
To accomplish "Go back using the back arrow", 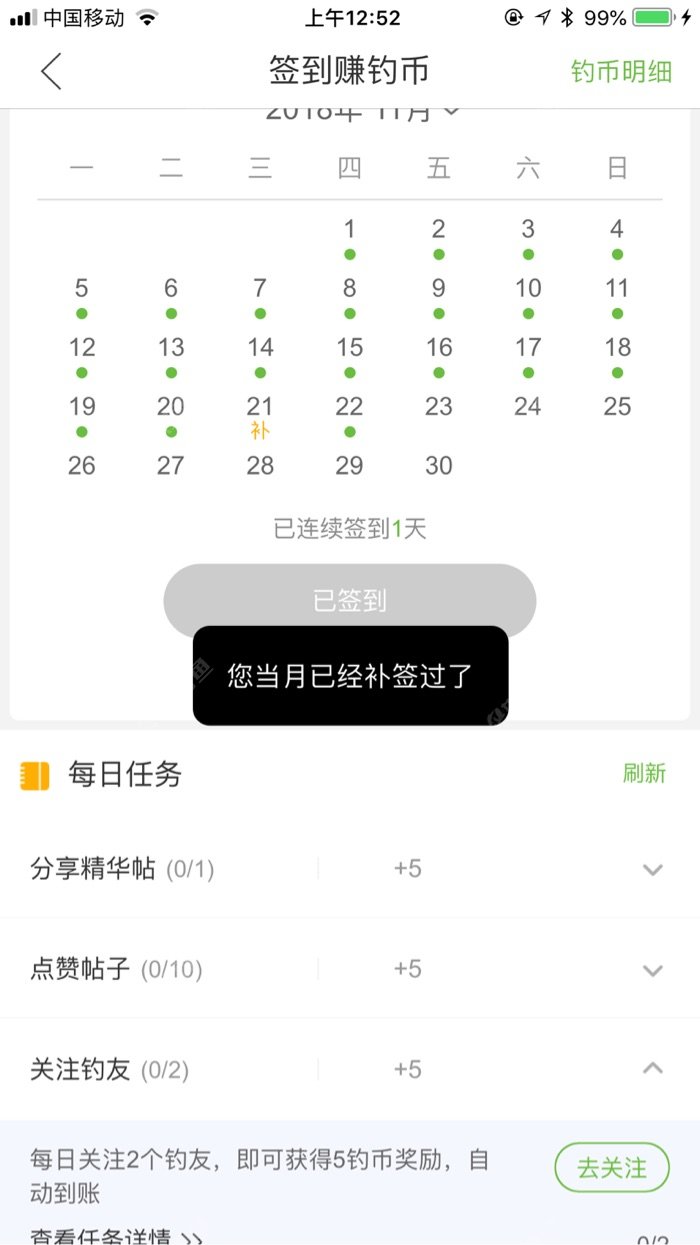I will (x=51, y=72).
